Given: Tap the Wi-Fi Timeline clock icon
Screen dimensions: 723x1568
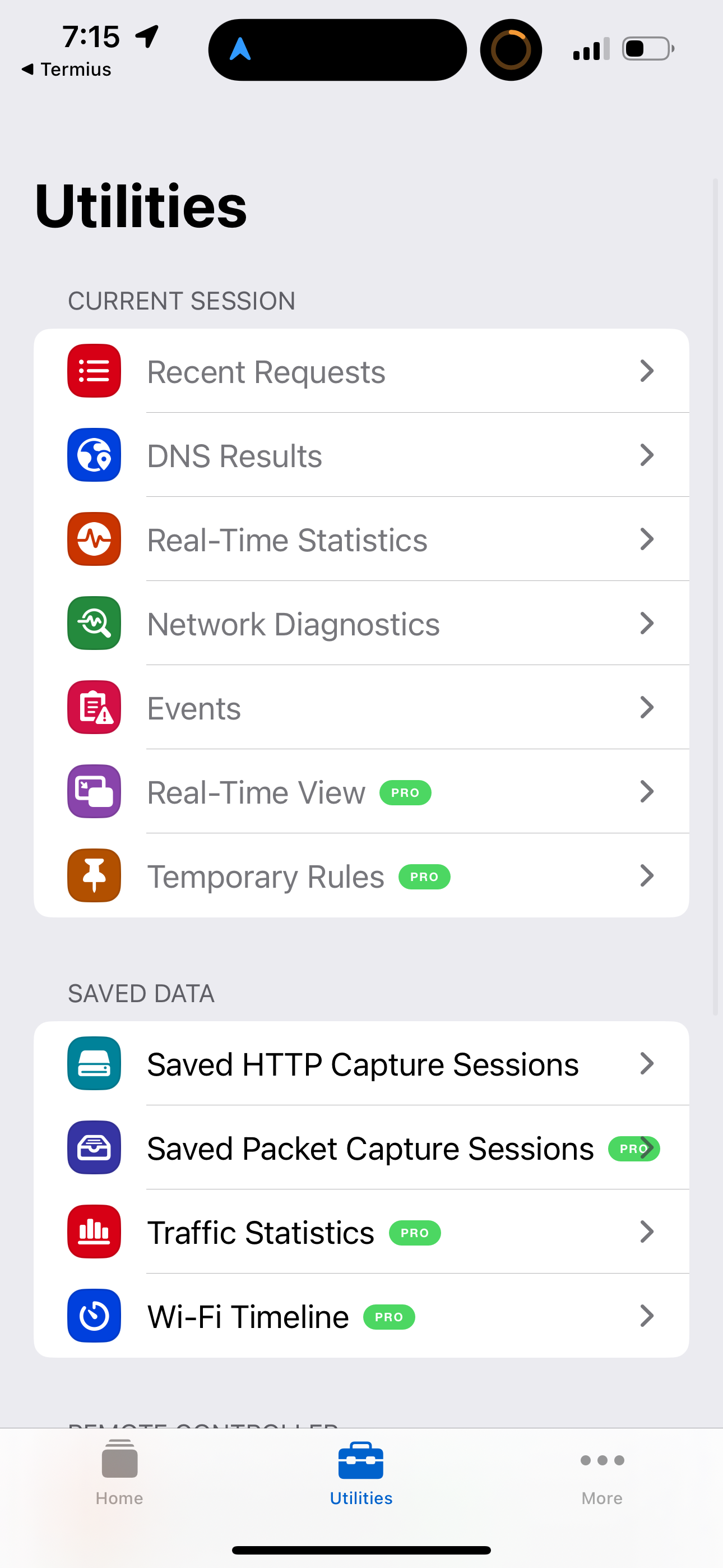Looking at the screenshot, I should (94, 1316).
